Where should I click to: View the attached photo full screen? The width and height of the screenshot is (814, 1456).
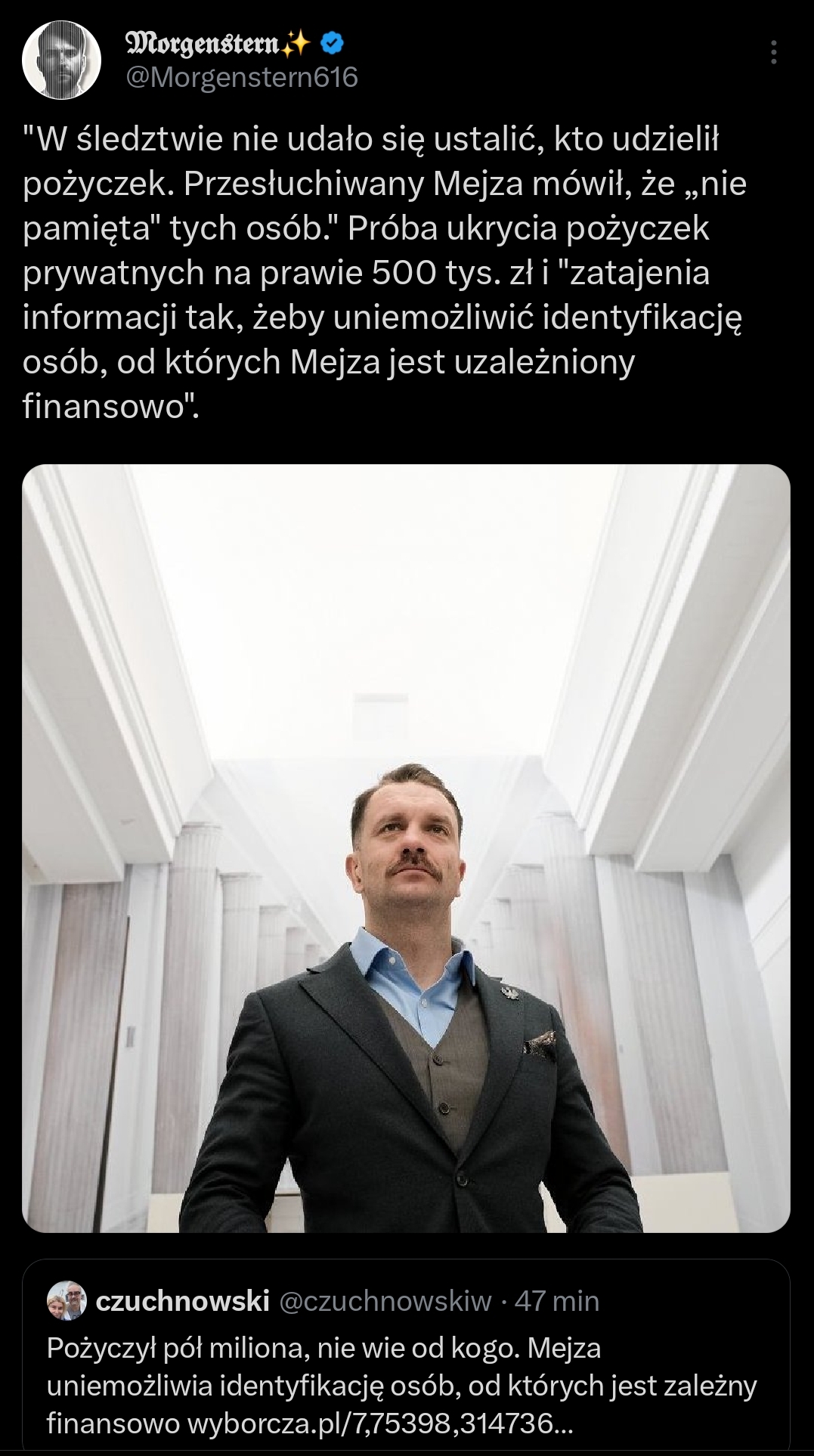point(406,847)
